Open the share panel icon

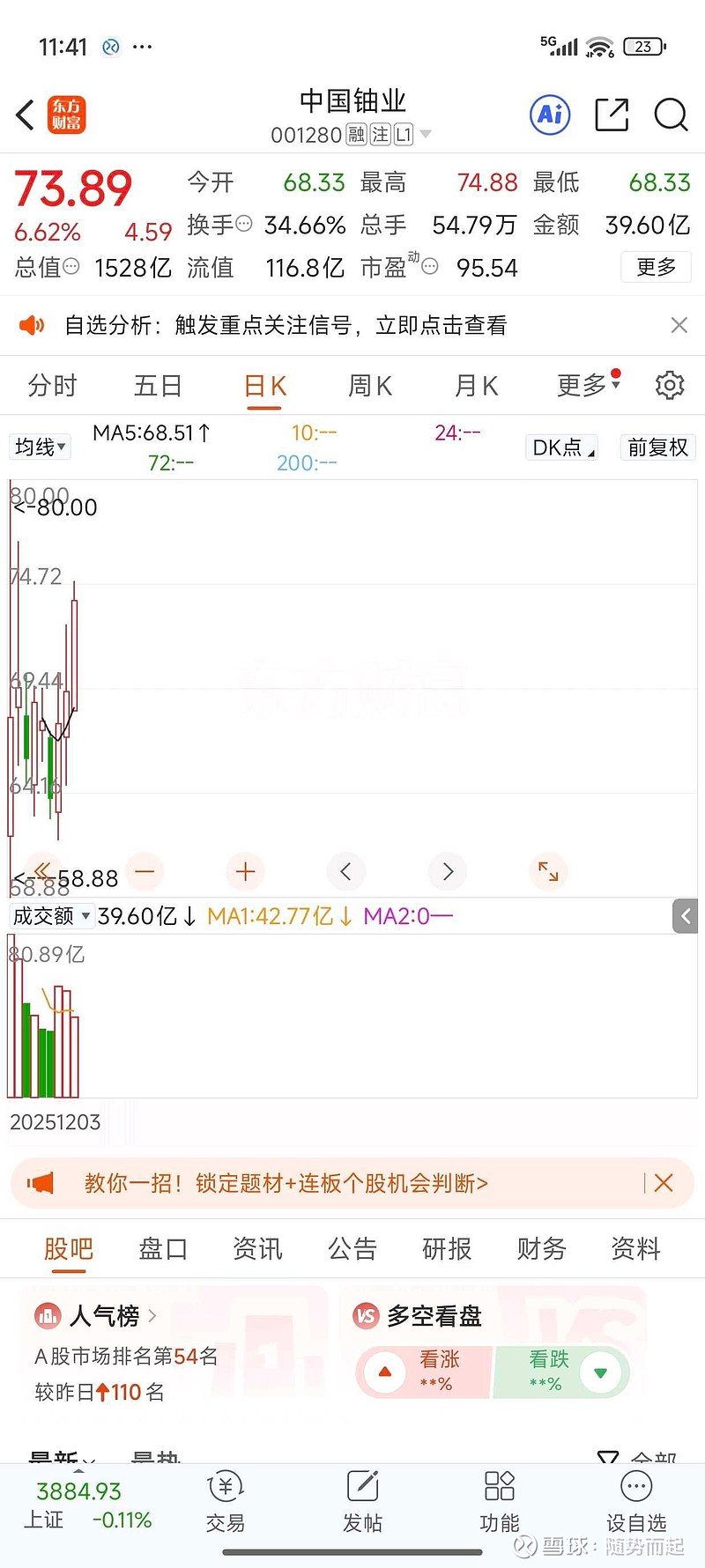click(611, 115)
